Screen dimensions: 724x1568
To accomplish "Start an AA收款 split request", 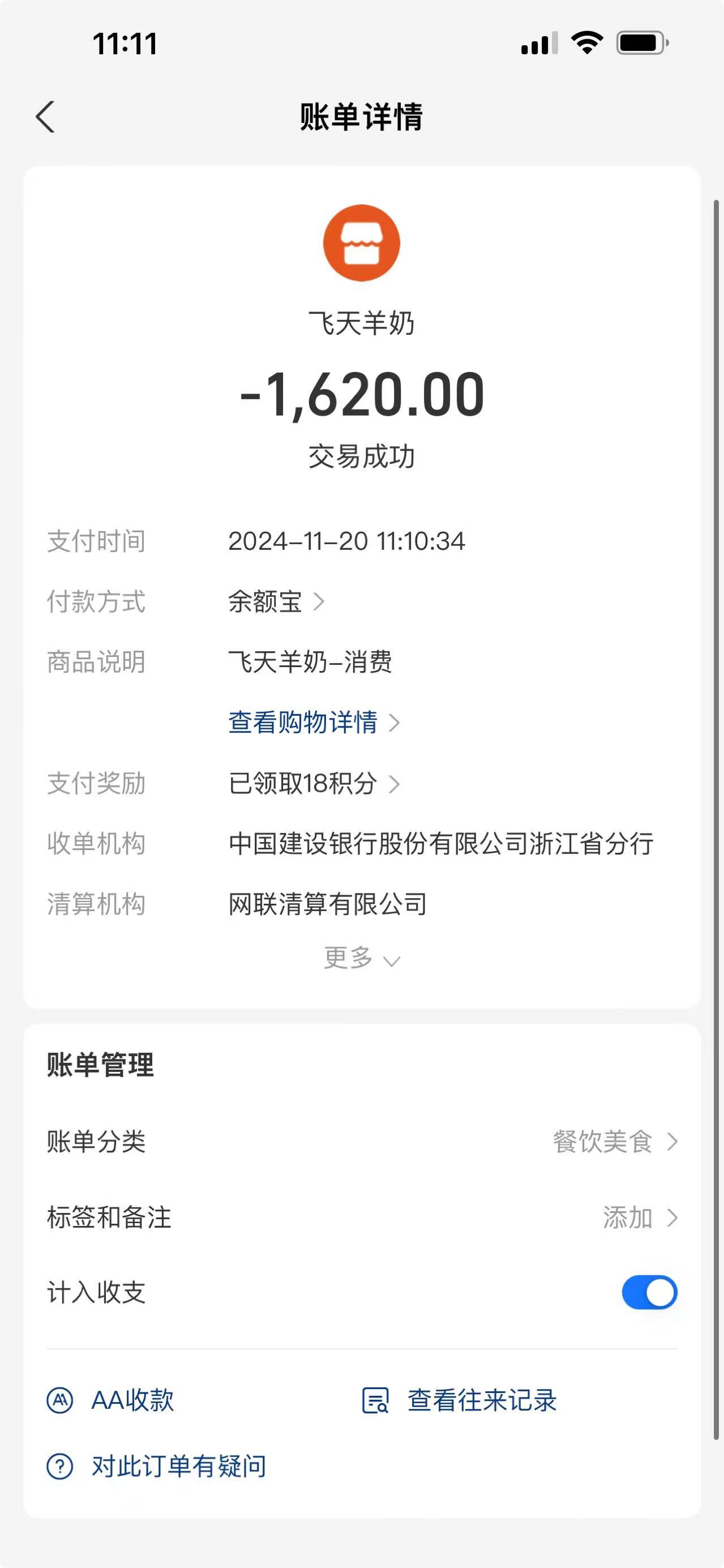I will pos(111,1400).
